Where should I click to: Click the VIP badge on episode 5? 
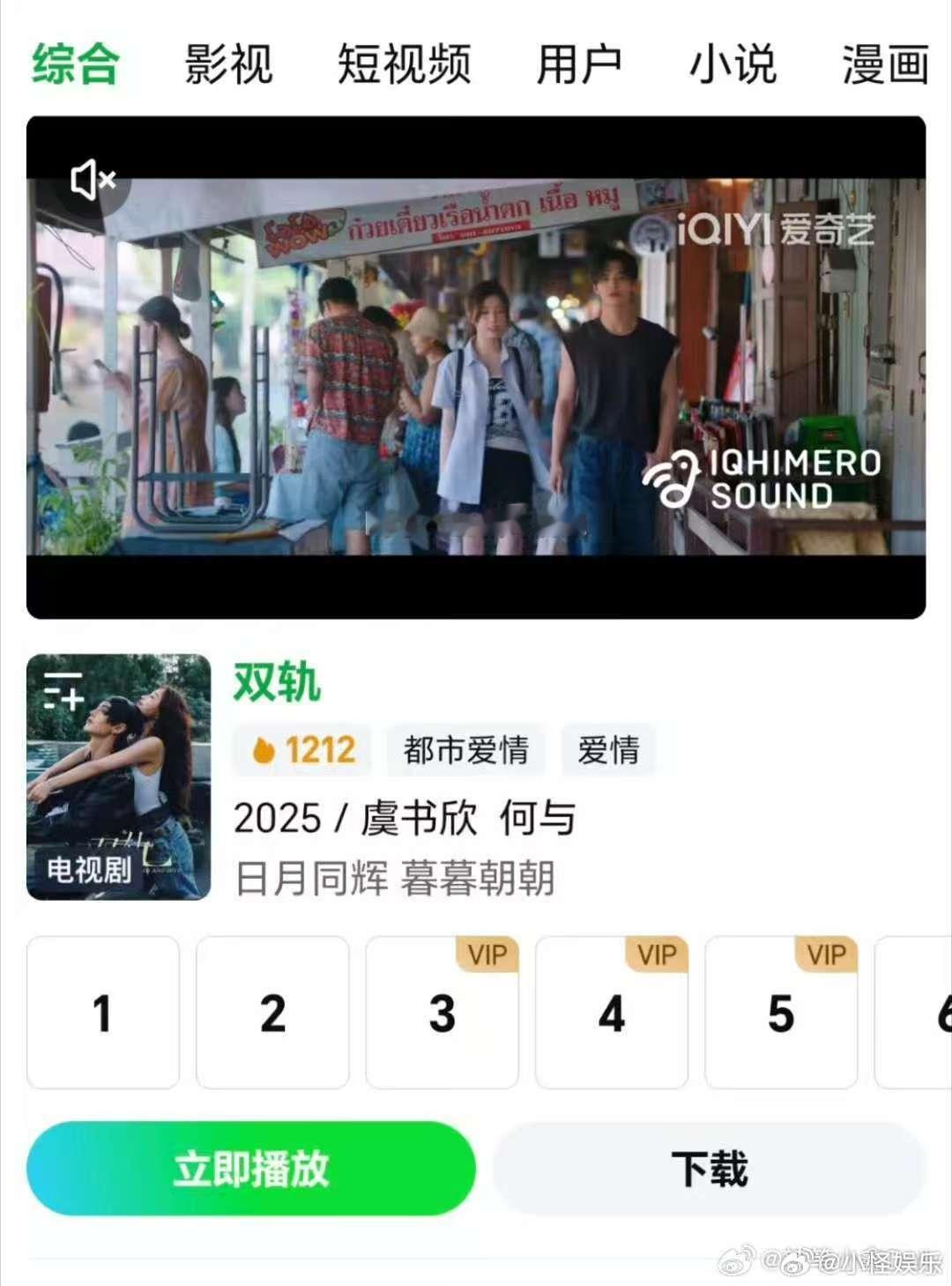pos(824,954)
